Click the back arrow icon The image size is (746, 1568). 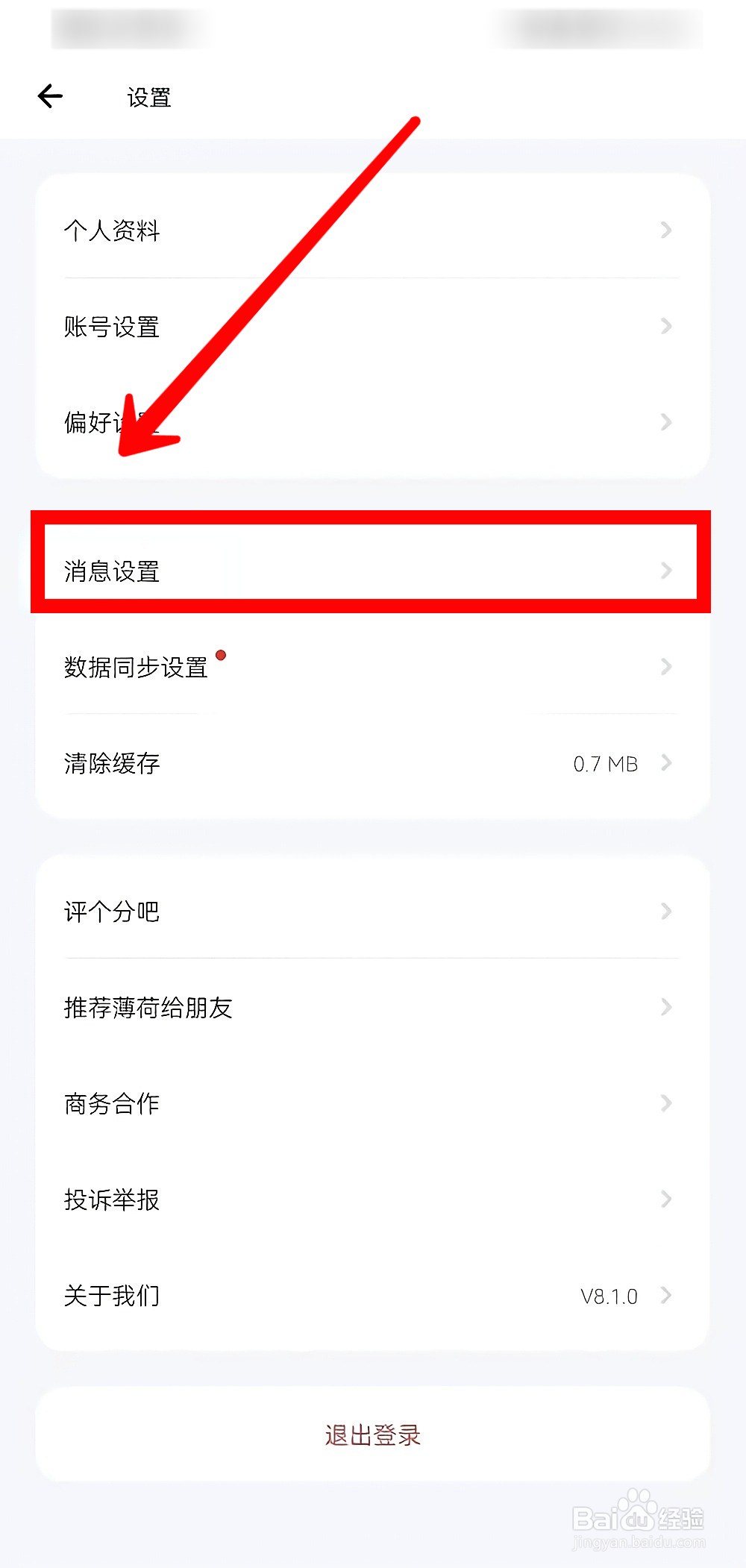pyautogui.click(x=49, y=95)
